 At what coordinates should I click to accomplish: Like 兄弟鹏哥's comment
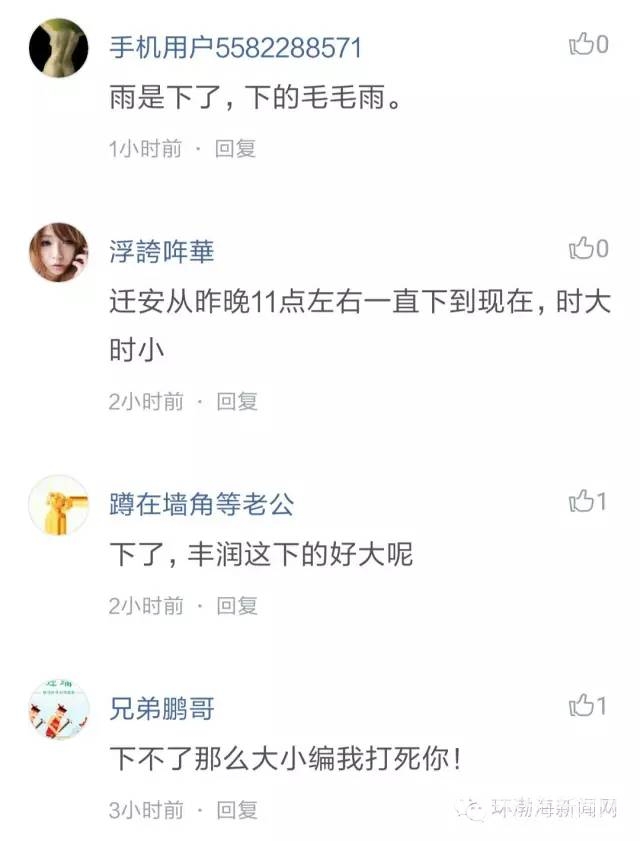(x=588, y=706)
